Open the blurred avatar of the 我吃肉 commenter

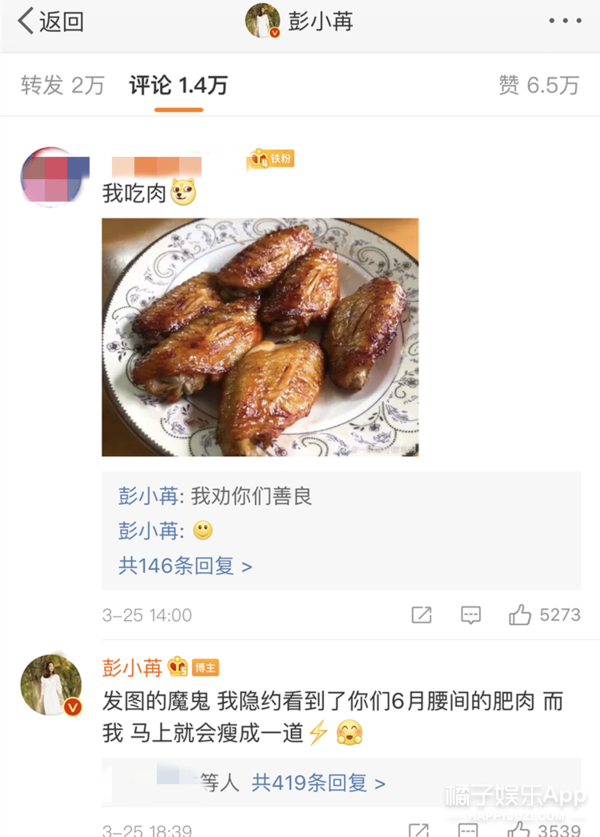tap(50, 177)
